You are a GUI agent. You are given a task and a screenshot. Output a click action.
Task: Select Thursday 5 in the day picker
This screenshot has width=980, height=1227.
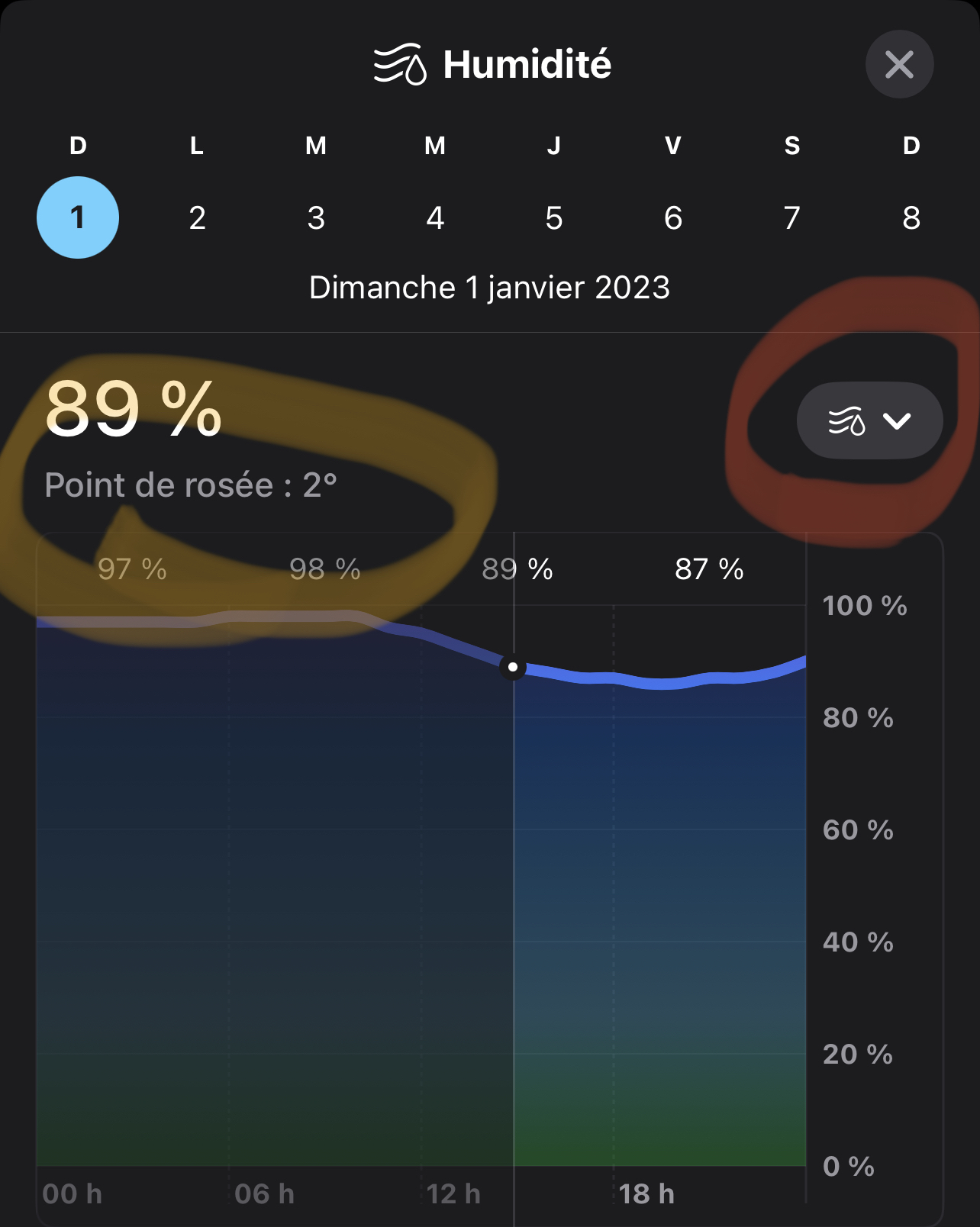coord(554,218)
